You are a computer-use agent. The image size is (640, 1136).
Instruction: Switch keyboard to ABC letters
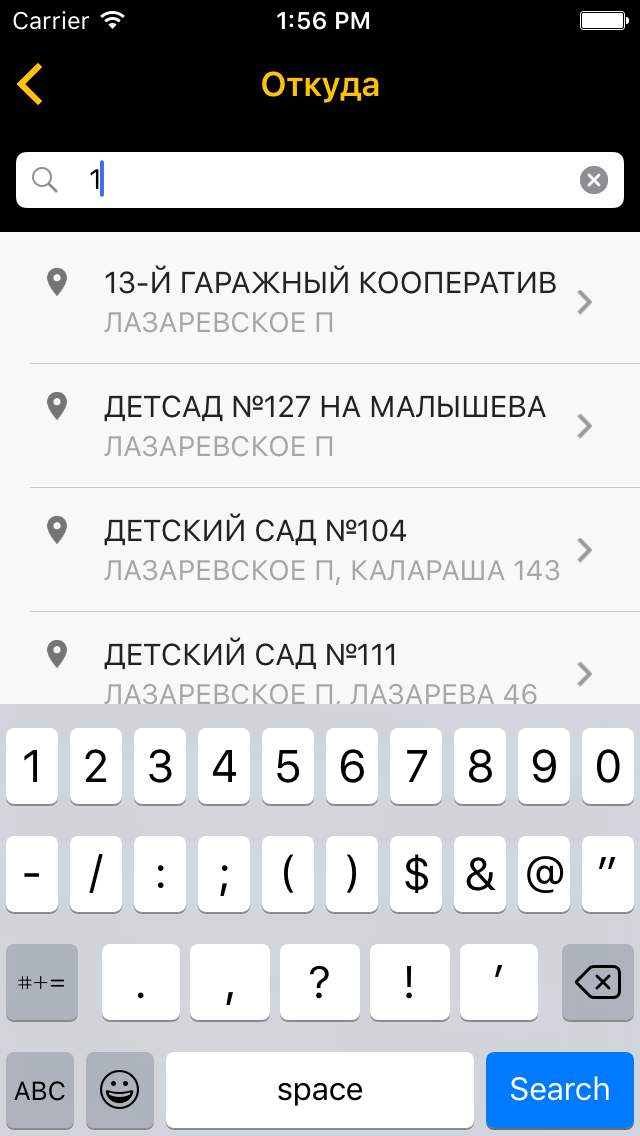pyautogui.click(x=40, y=1089)
